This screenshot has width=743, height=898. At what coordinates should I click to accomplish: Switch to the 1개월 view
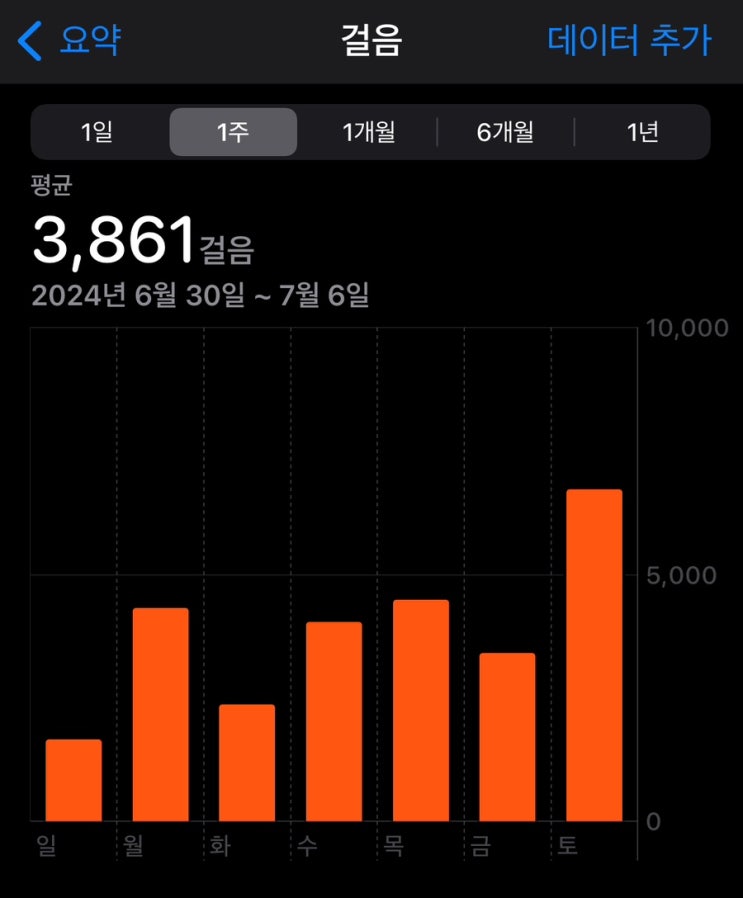click(x=369, y=132)
